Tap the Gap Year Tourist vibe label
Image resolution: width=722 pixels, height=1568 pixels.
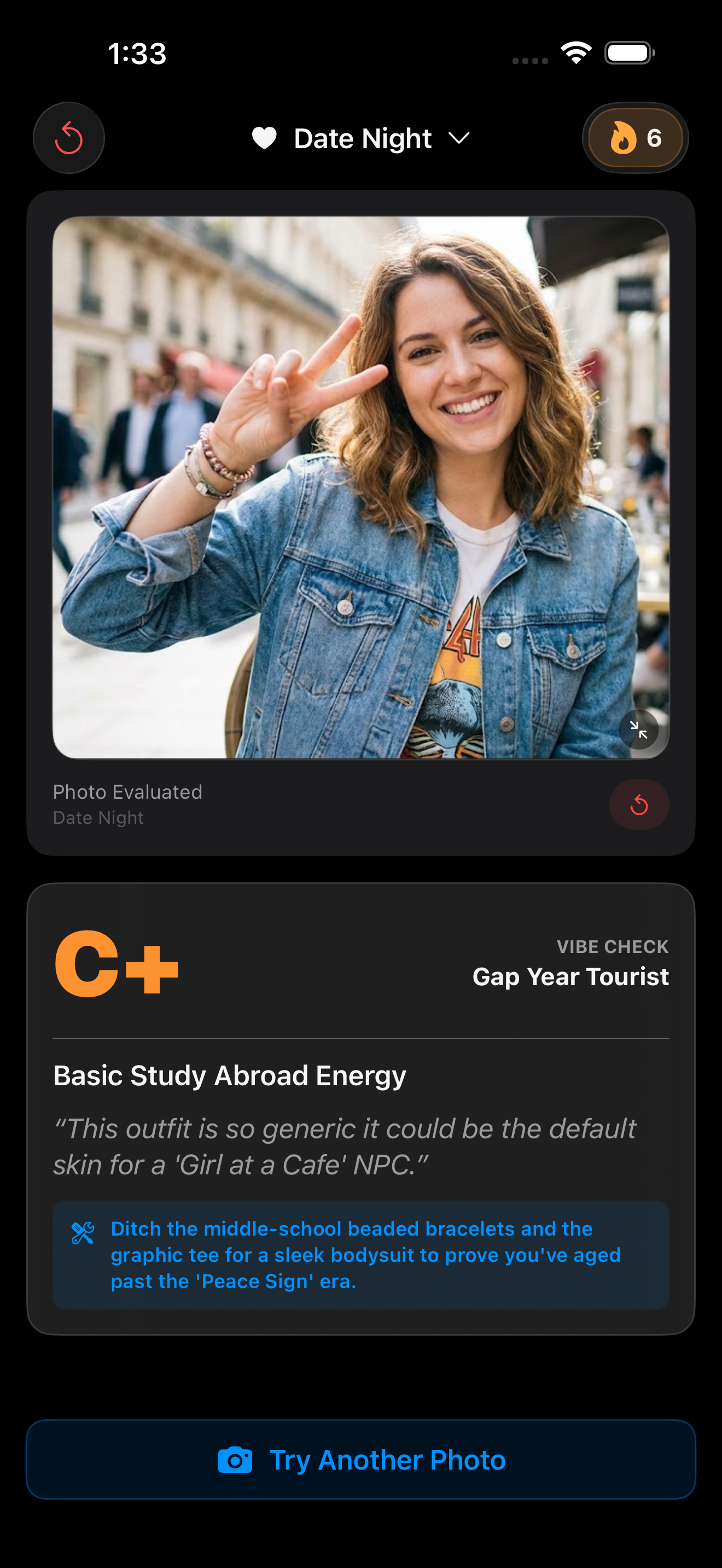(x=570, y=976)
